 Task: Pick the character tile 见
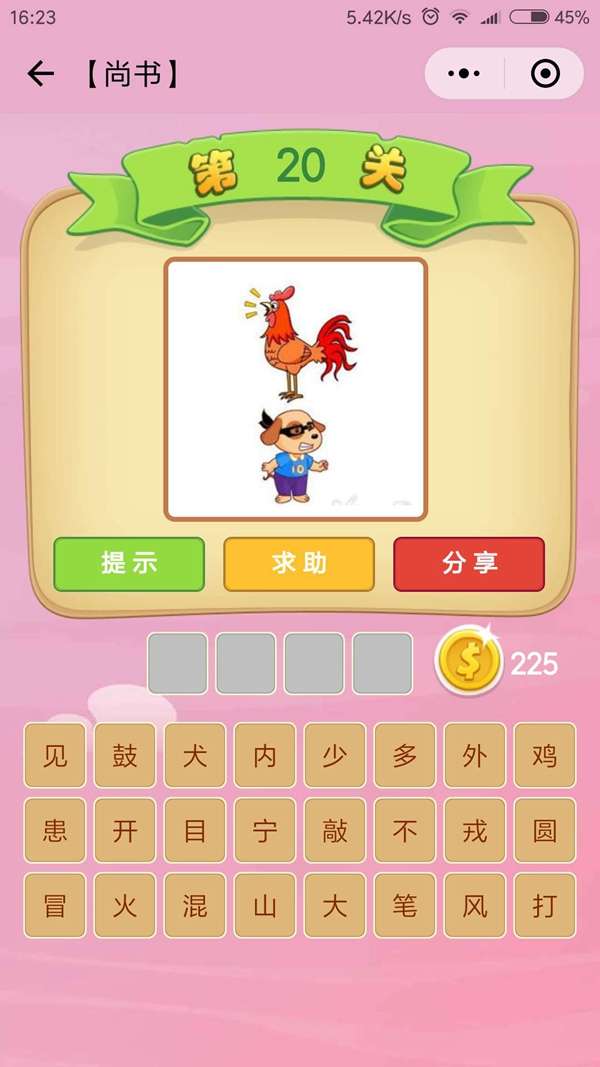[55, 756]
